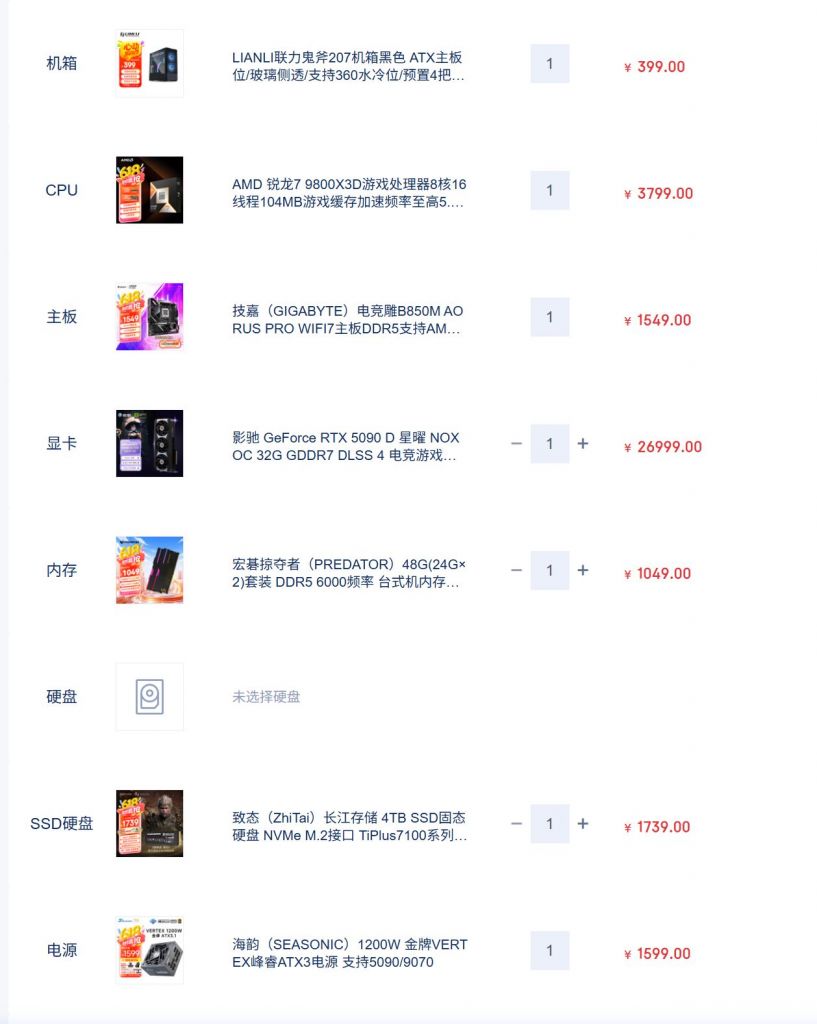The height and width of the screenshot is (1024, 817).
Task: Click the graphics card quantity input field
Action: tap(549, 444)
